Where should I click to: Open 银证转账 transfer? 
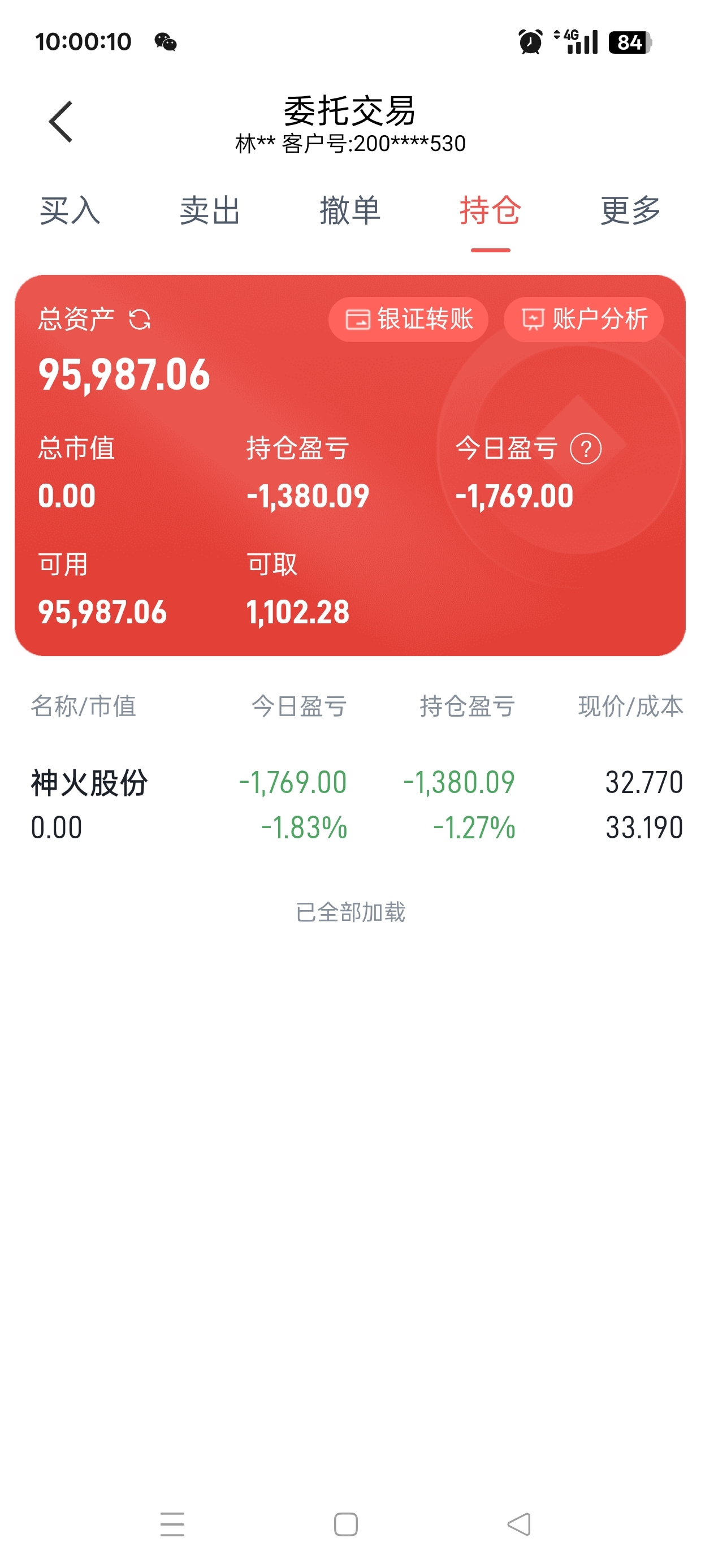tap(408, 320)
